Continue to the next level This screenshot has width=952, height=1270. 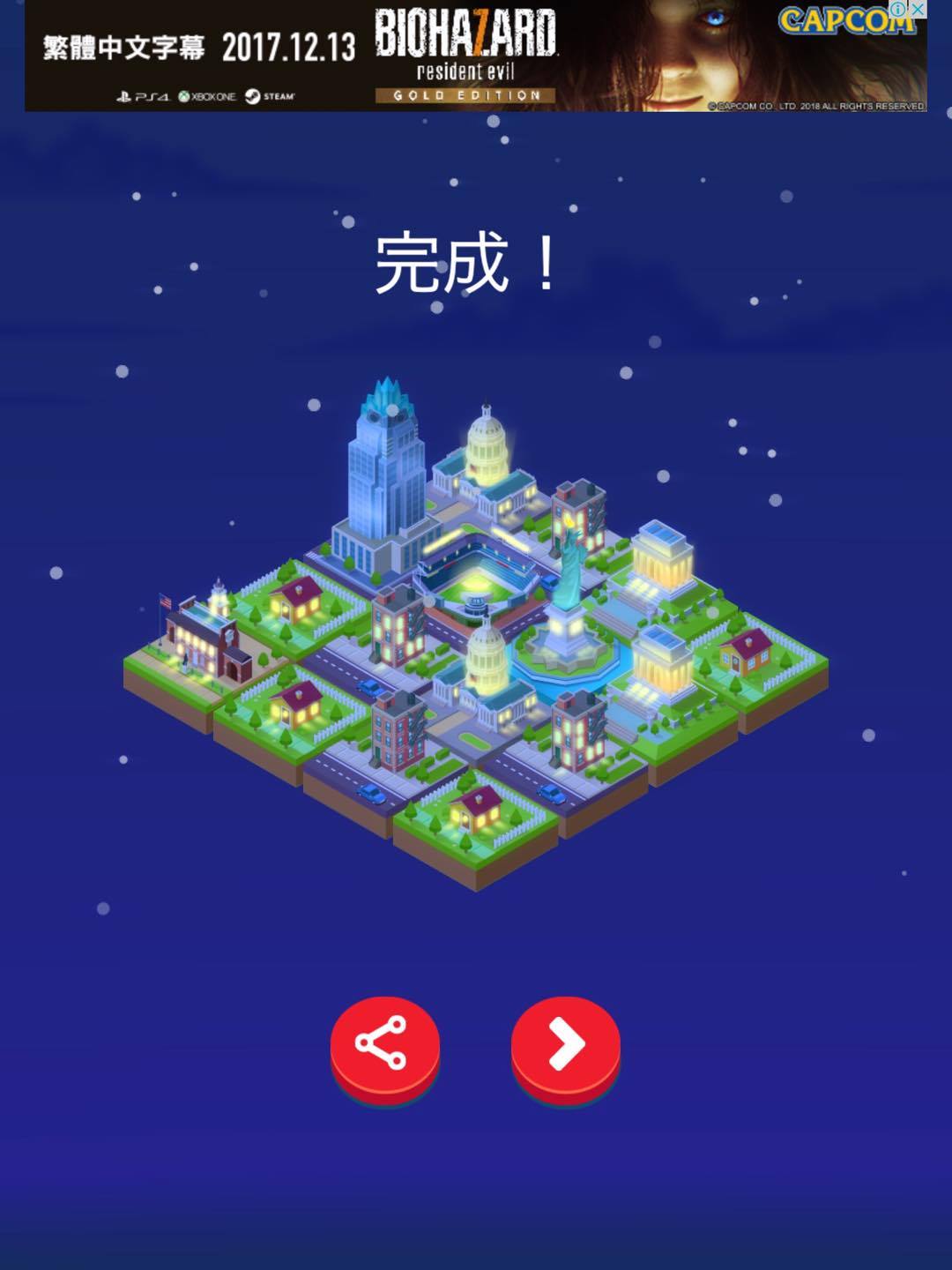pyautogui.click(x=565, y=1044)
